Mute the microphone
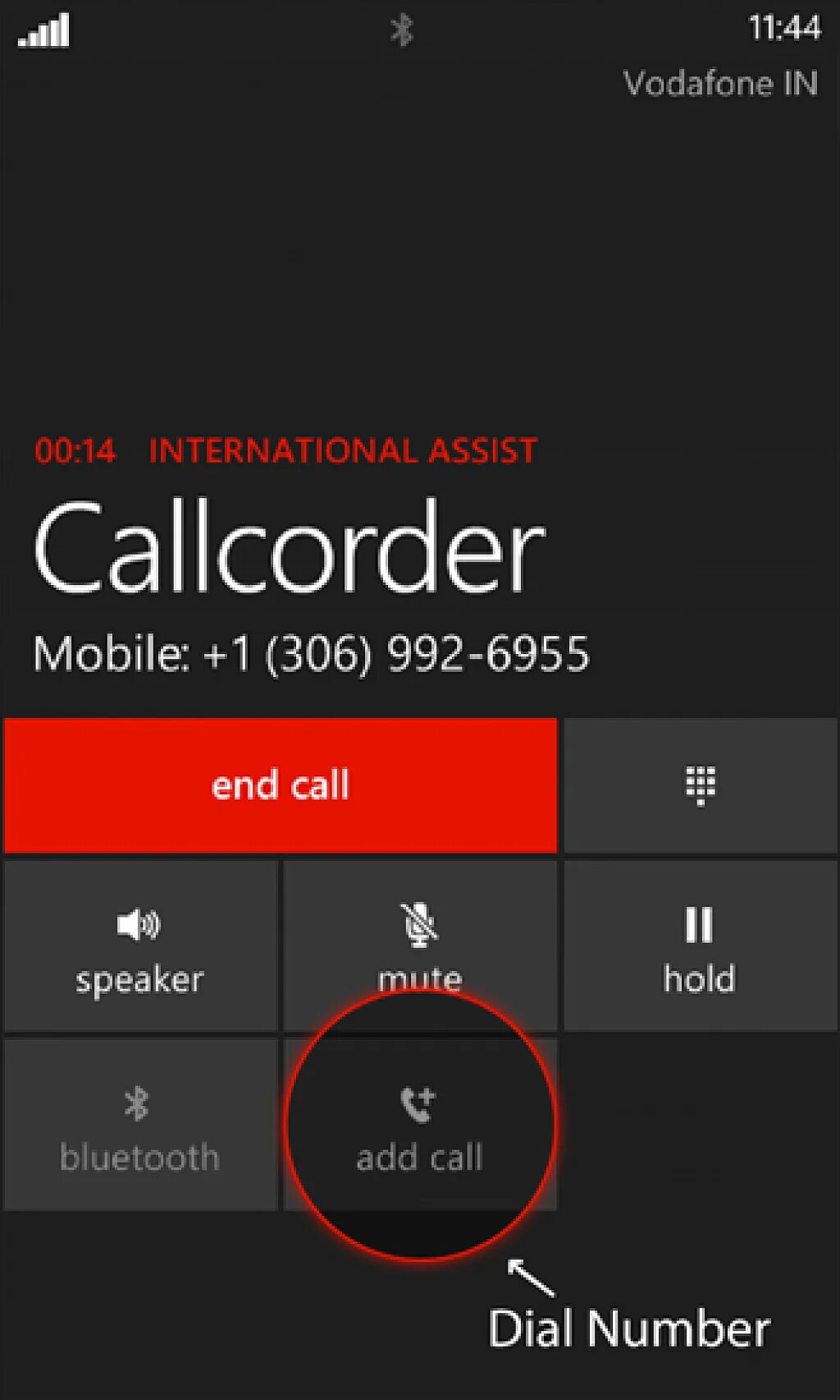Screen dimensions: 840x1400 (420, 945)
